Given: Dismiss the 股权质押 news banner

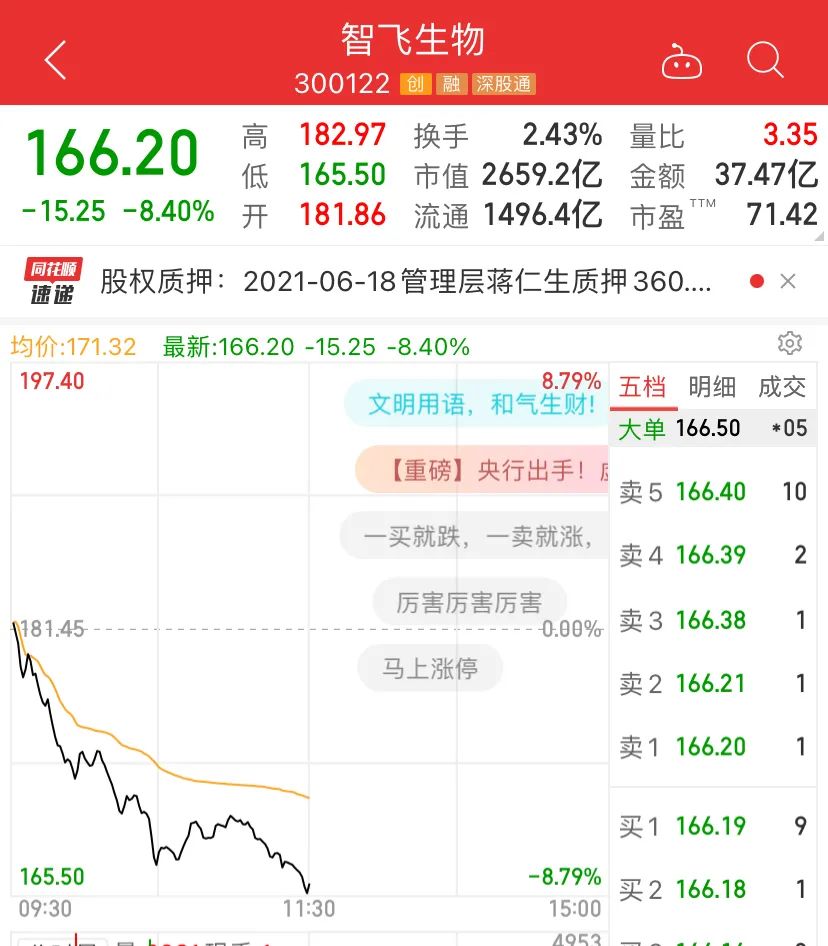Looking at the screenshot, I should (x=788, y=281).
